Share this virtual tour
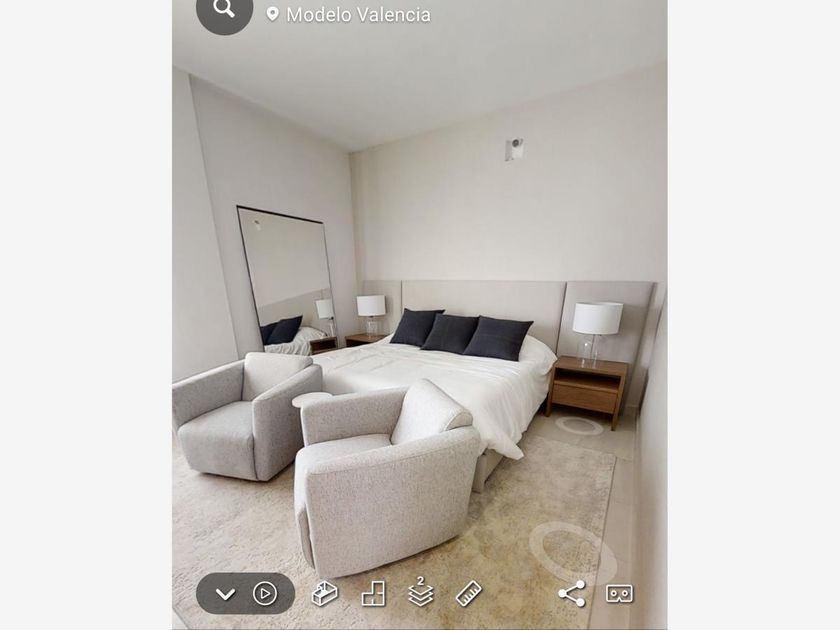Viewport: 840px width, 630px height. (571, 594)
